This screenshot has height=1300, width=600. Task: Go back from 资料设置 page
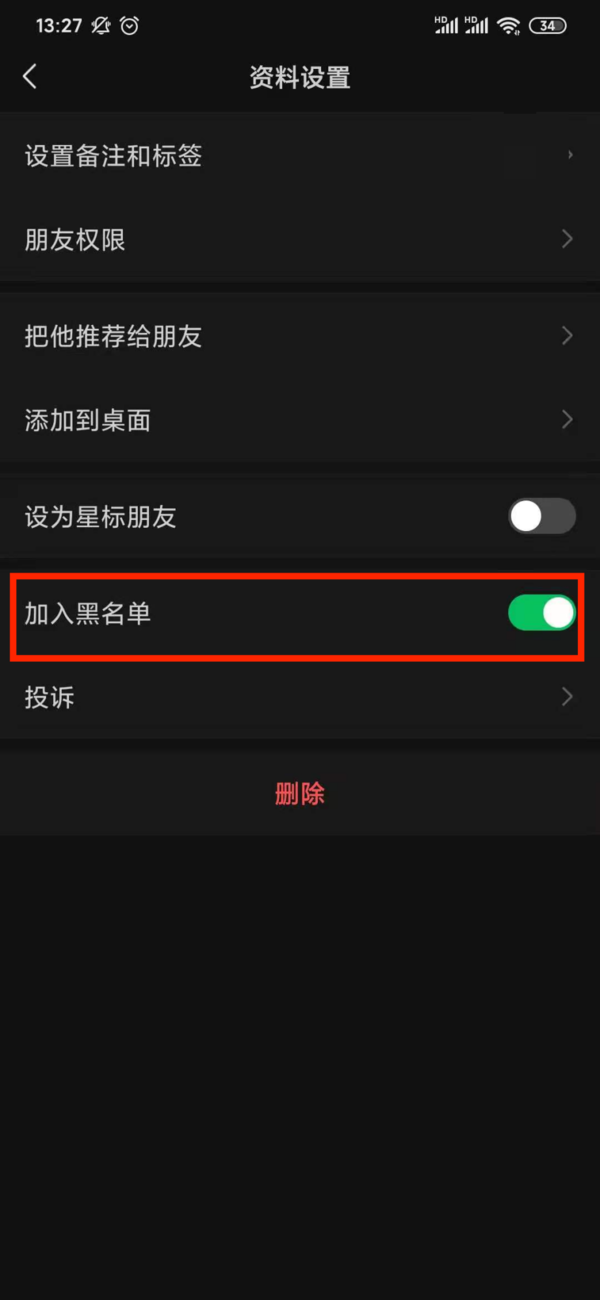(30, 77)
